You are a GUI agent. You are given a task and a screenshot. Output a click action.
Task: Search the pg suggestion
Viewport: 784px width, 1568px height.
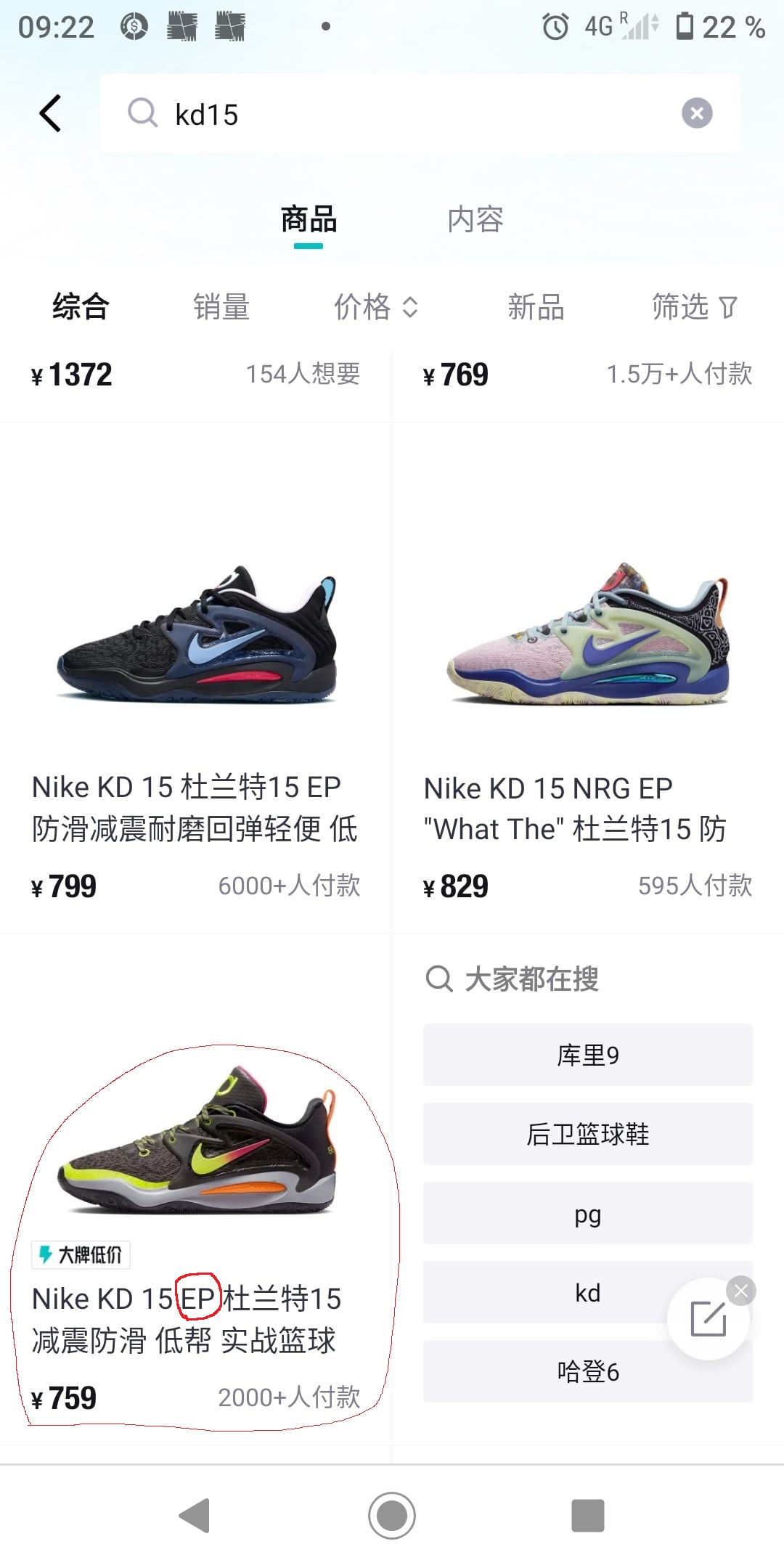(x=587, y=1213)
